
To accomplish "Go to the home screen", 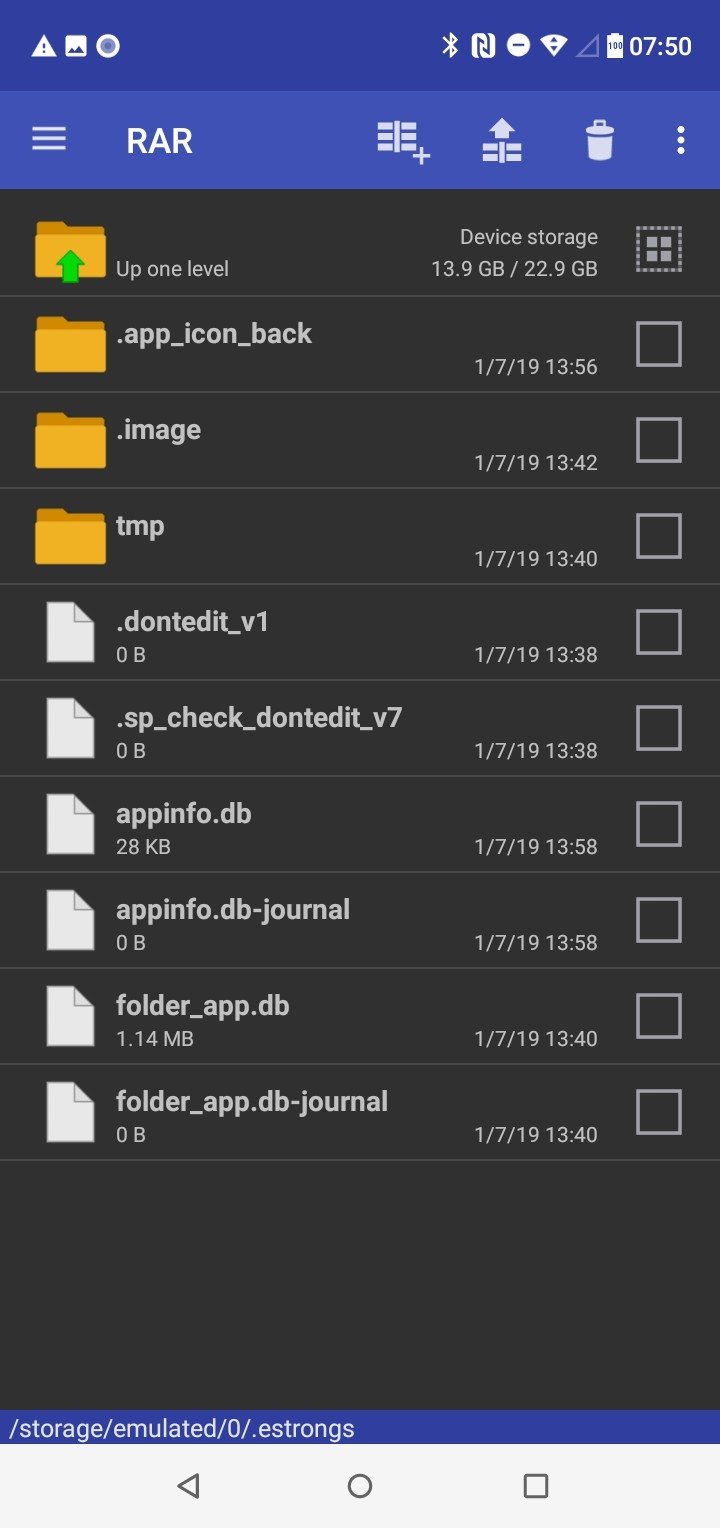I will (360, 1486).
